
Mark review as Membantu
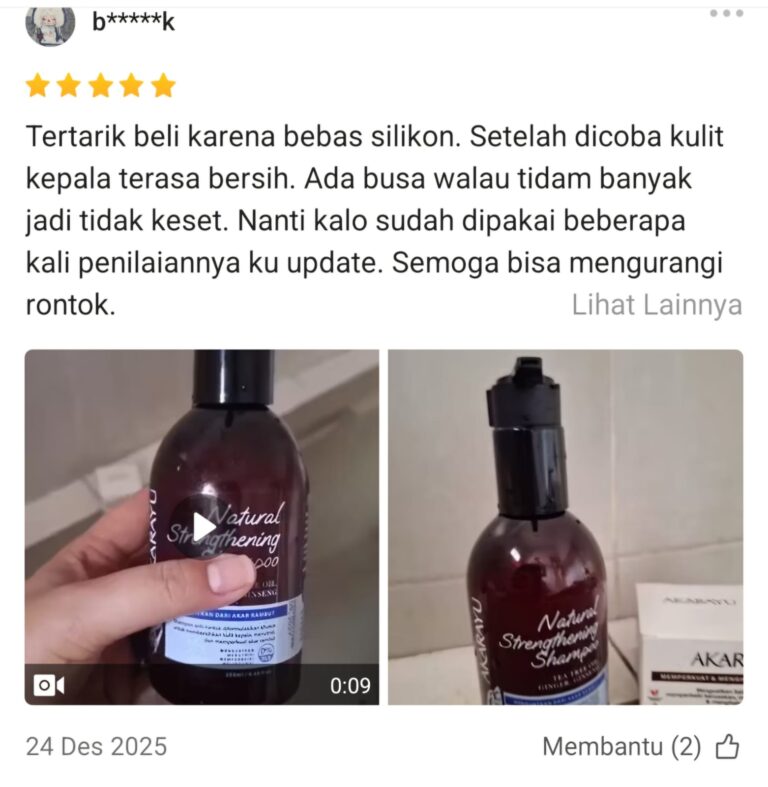click(728, 746)
